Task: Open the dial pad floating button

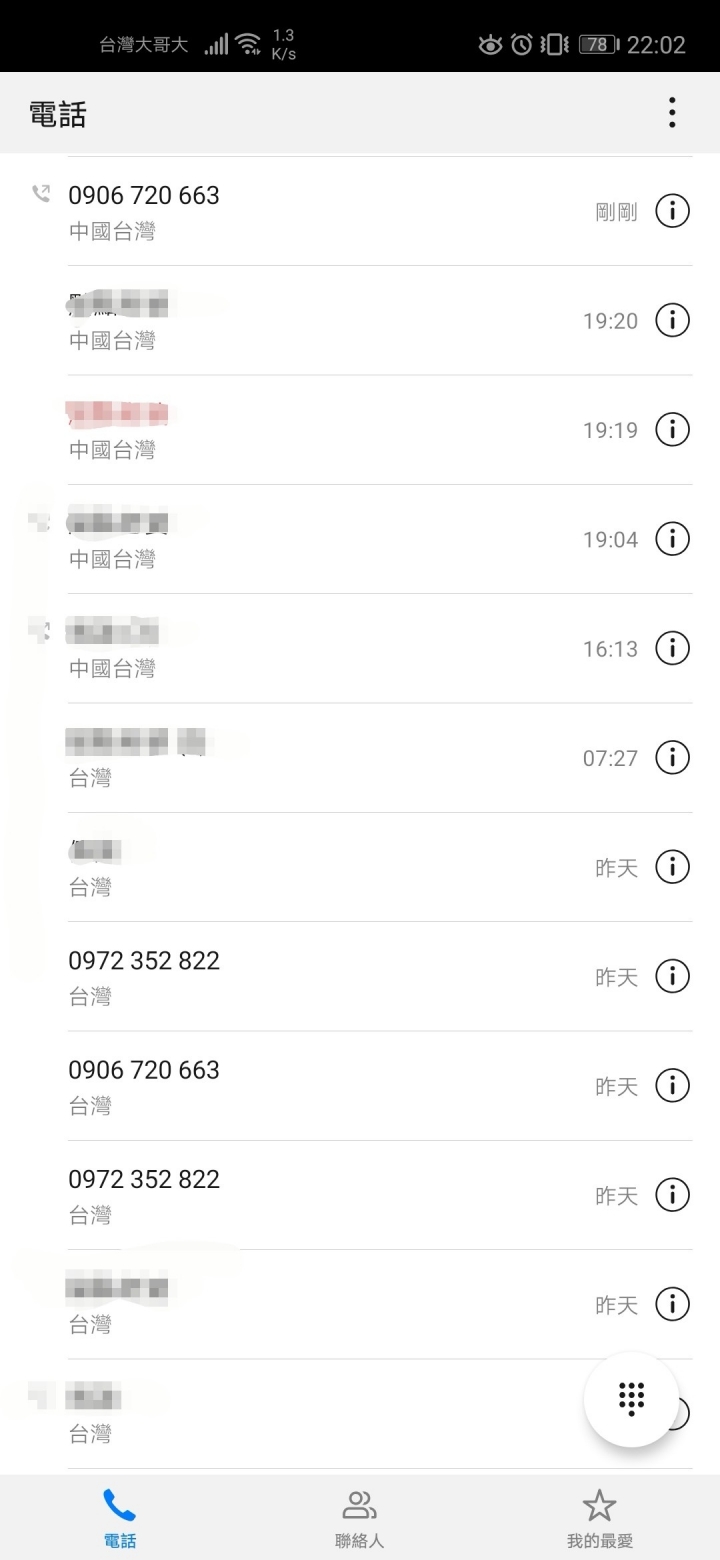Action: point(631,1399)
